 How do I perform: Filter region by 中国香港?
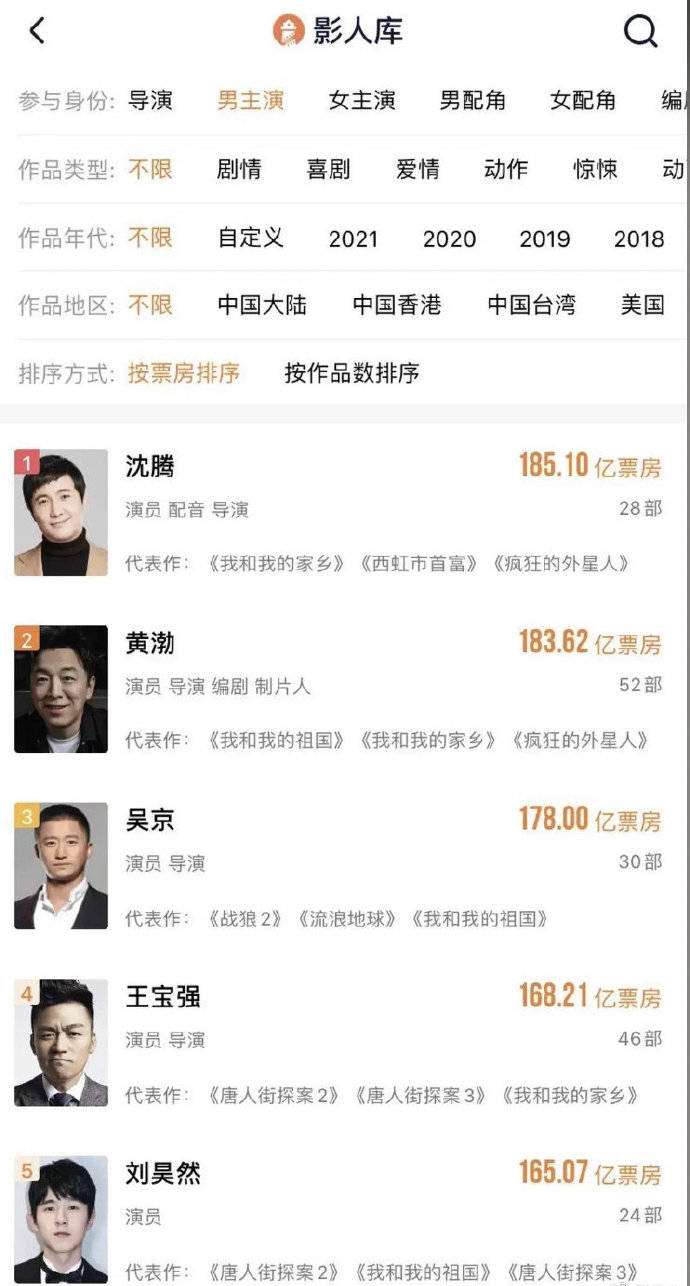397,305
